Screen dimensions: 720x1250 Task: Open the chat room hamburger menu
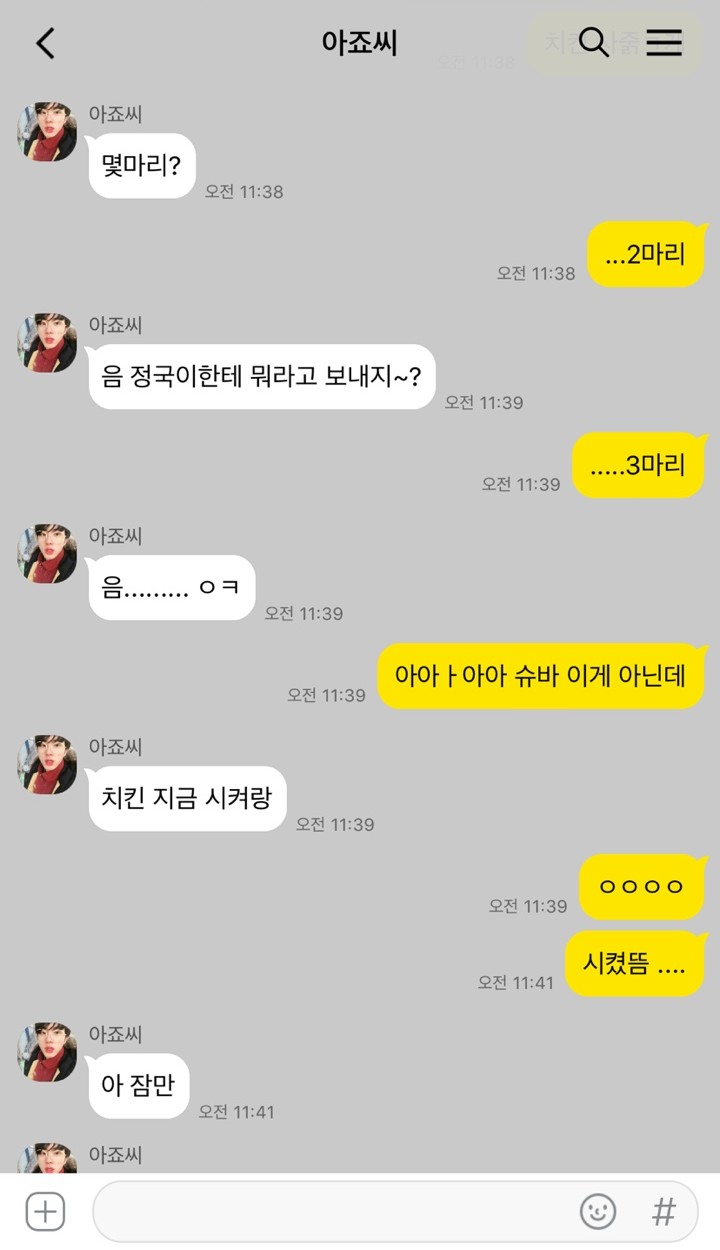(664, 43)
